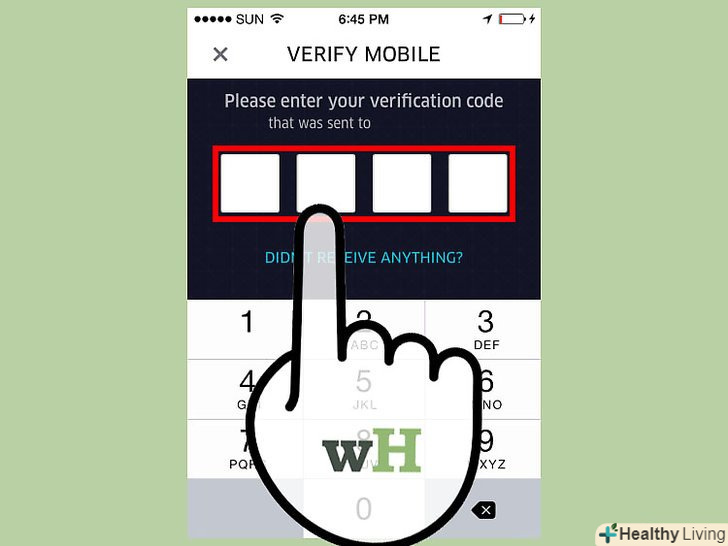Tap the first verification code box

pyautogui.click(x=249, y=183)
